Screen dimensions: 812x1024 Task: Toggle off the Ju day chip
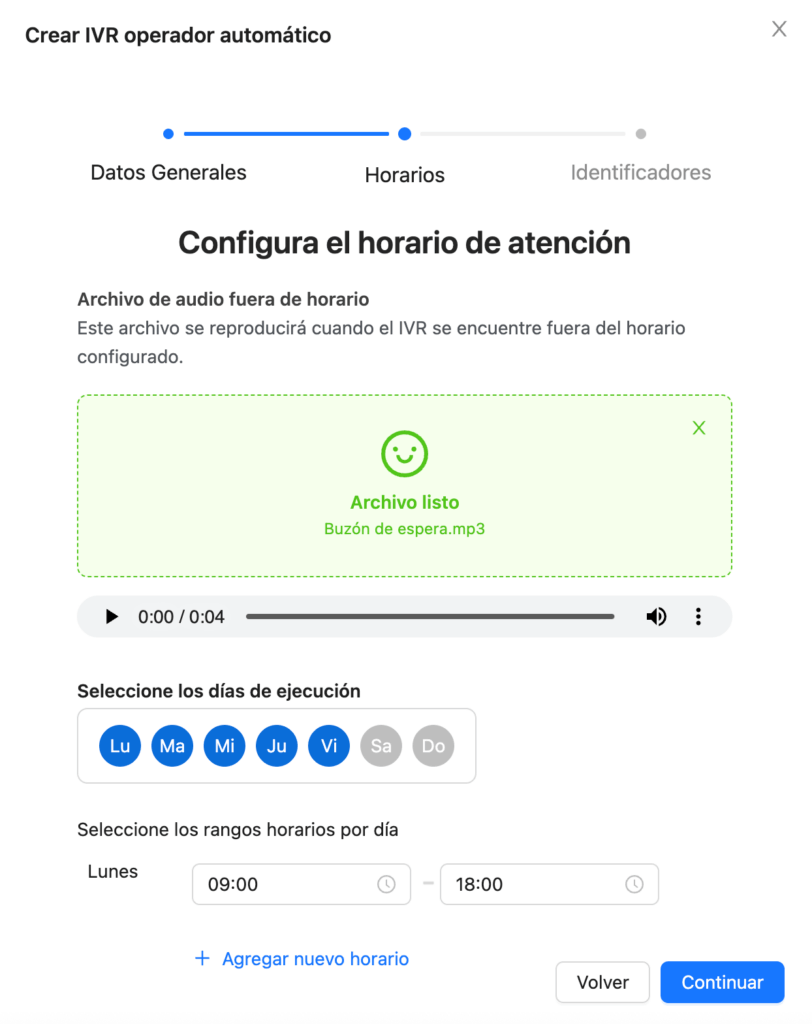coord(277,746)
